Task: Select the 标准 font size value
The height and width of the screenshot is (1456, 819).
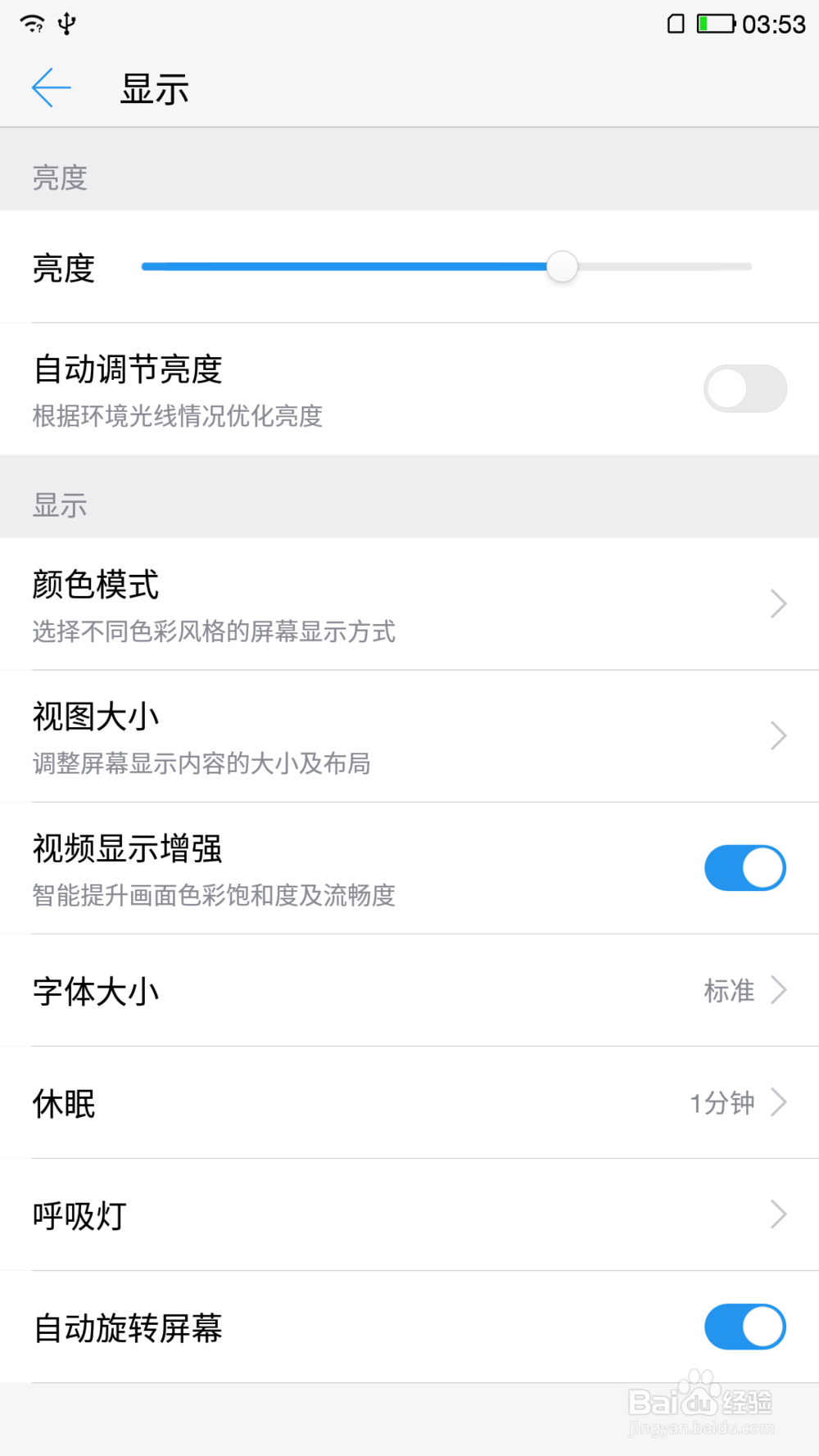Action: point(728,991)
